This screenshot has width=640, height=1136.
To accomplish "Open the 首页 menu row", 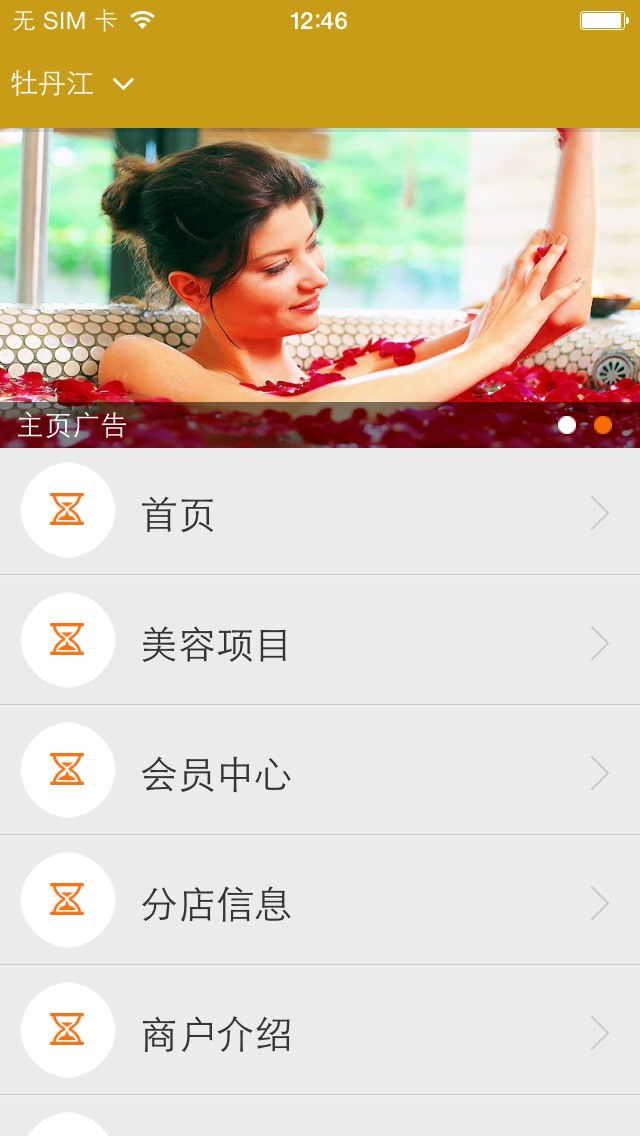I will point(320,512).
